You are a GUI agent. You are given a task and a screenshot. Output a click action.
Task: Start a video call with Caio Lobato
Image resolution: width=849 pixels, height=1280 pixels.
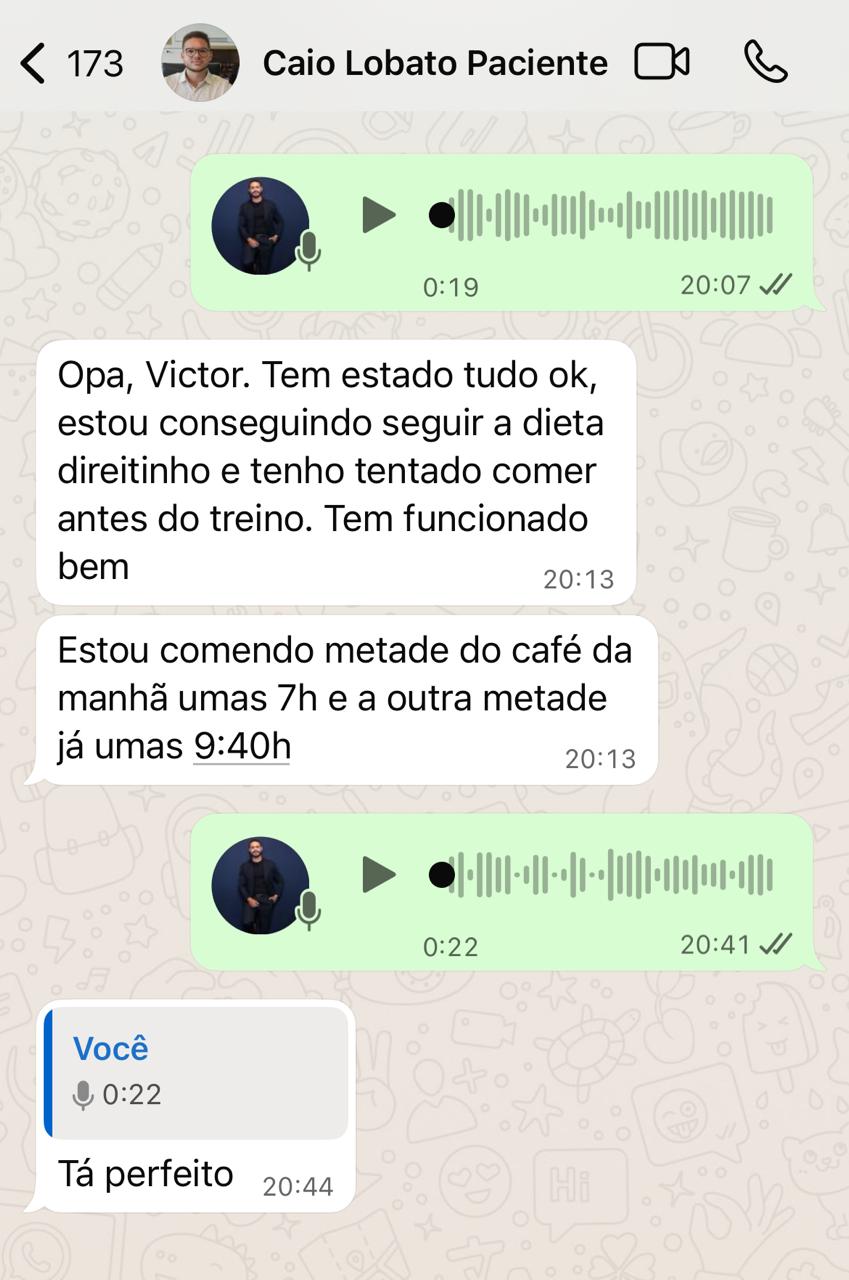coord(662,62)
